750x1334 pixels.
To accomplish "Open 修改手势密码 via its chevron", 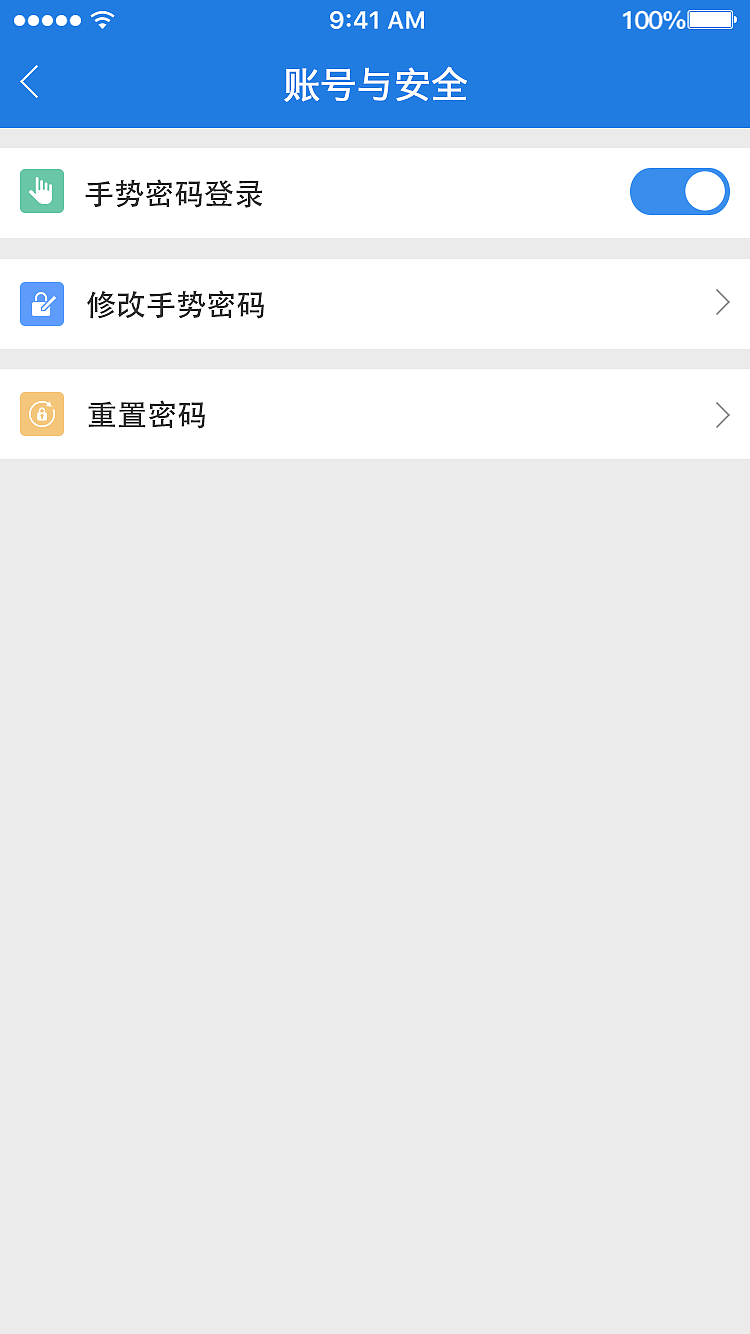I will [x=722, y=303].
